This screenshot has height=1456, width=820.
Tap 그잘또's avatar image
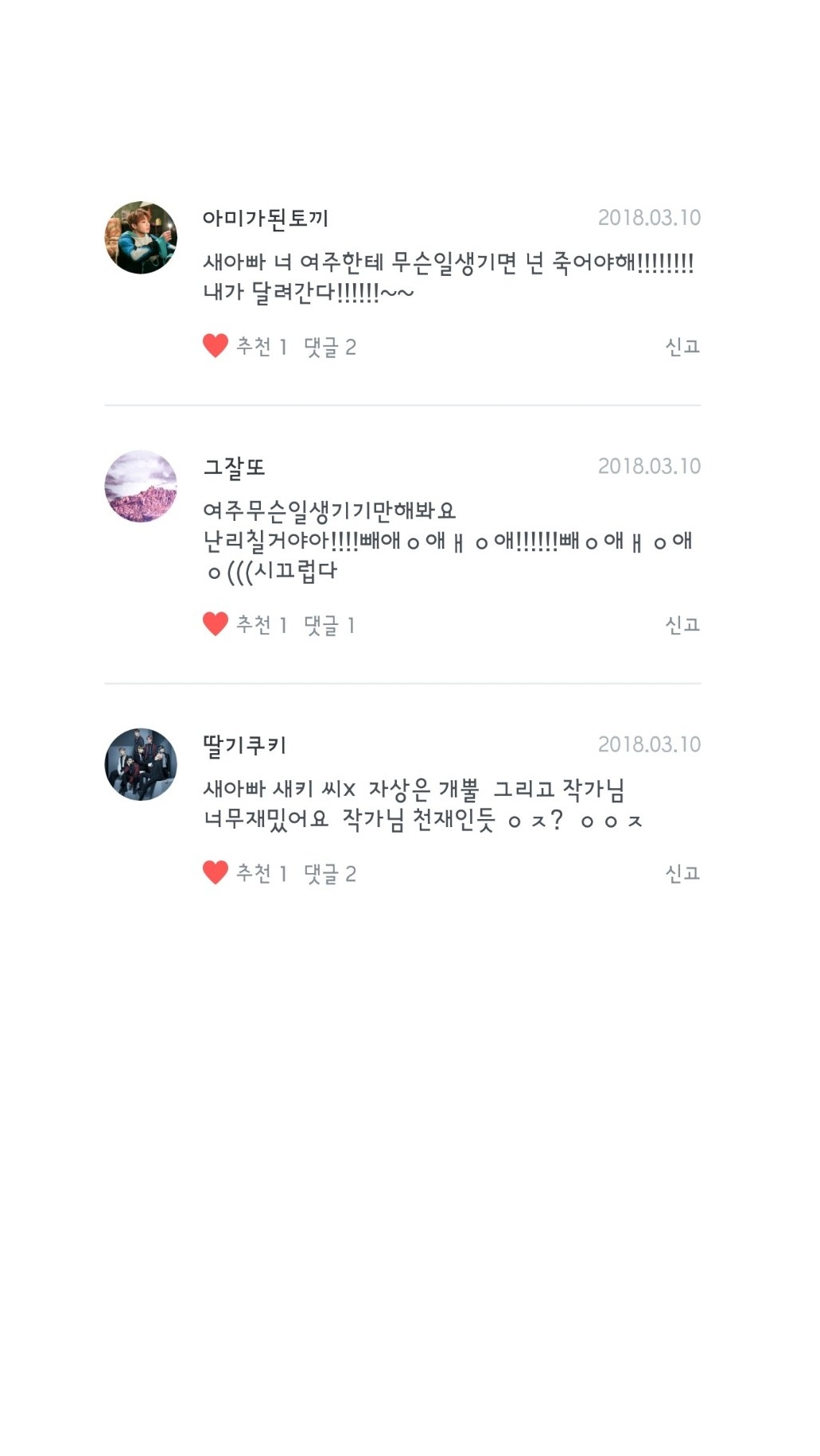141,486
